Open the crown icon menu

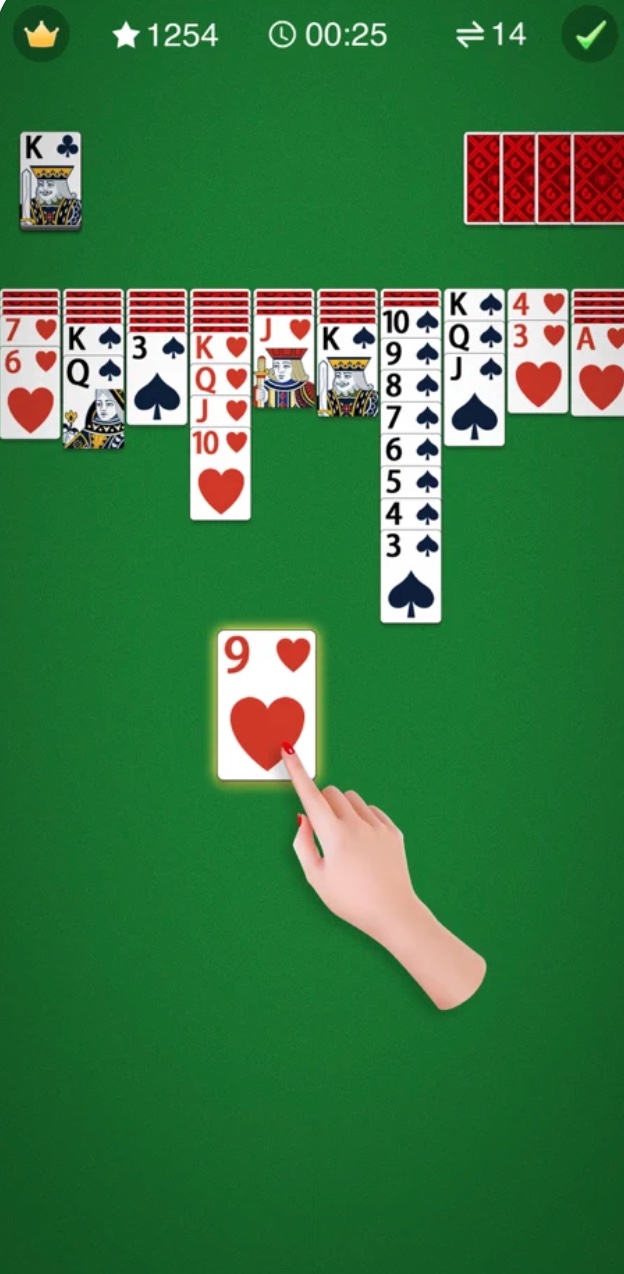coord(41,35)
